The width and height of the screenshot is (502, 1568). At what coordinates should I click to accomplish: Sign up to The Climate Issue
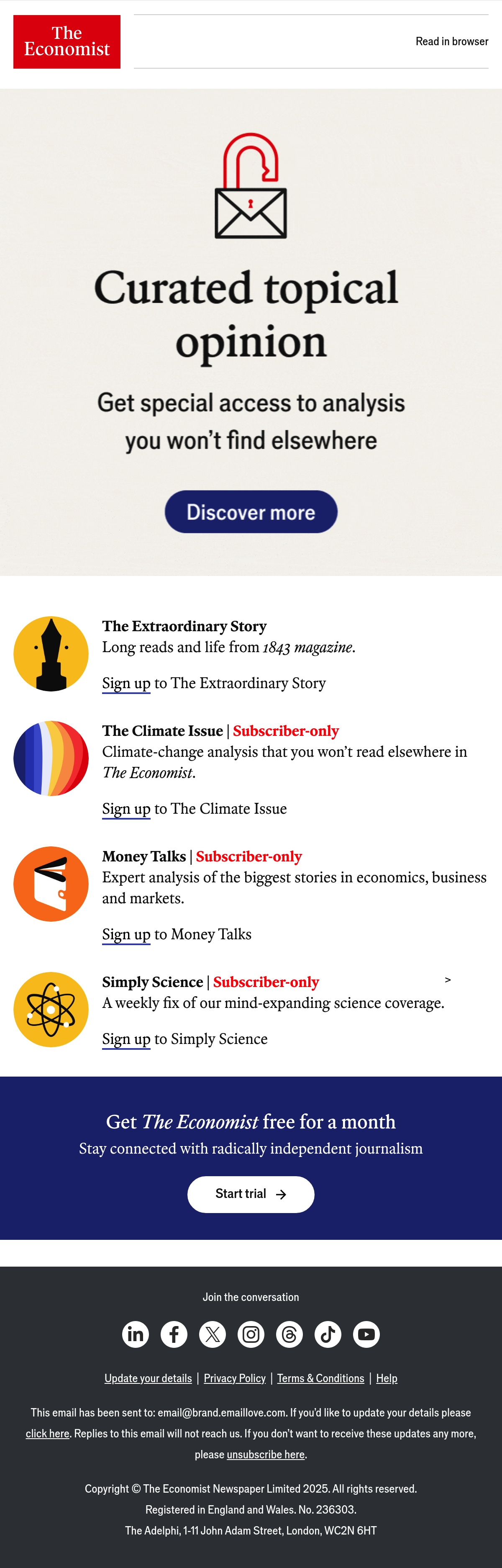[126, 809]
